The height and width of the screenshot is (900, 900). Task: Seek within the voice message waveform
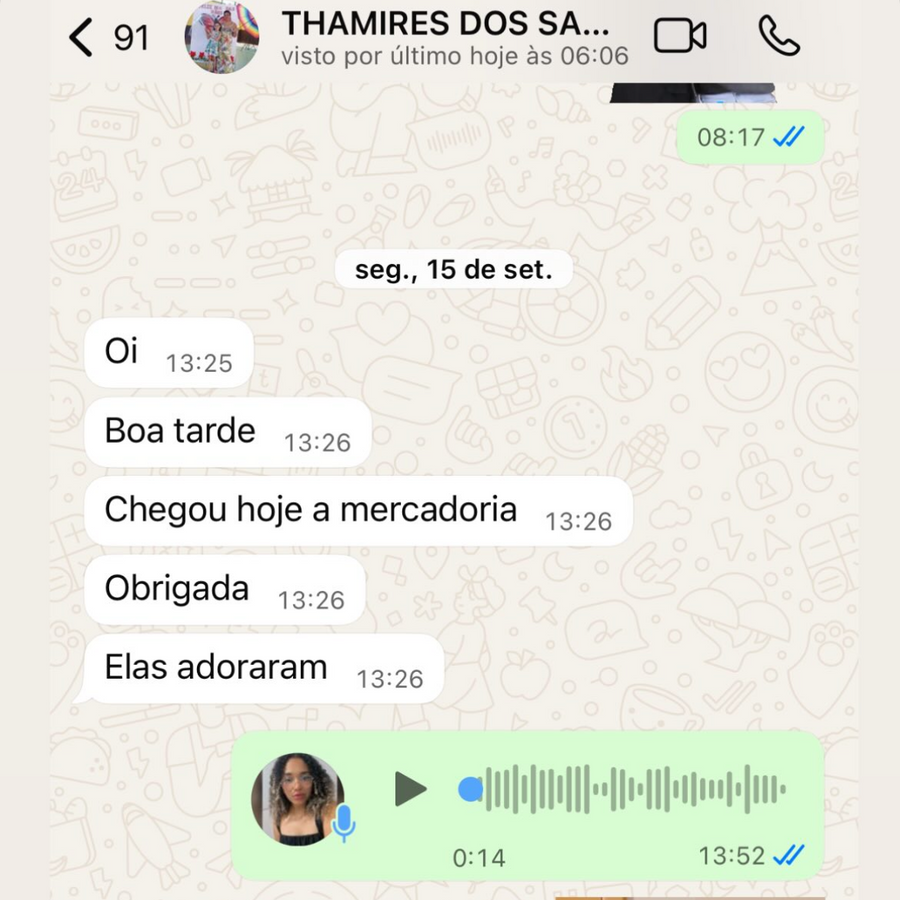click(630, 790)
